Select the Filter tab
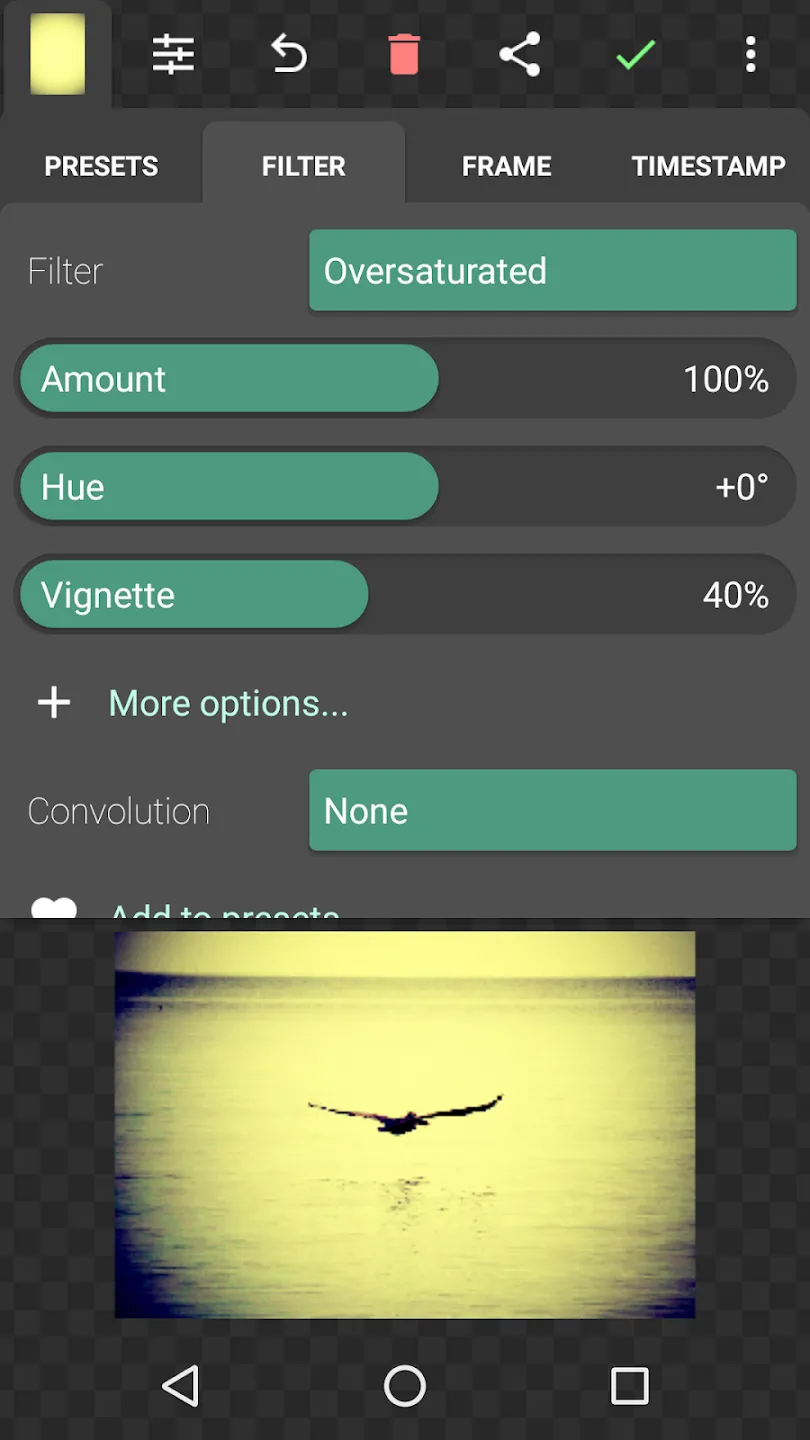 pos(304,166)
